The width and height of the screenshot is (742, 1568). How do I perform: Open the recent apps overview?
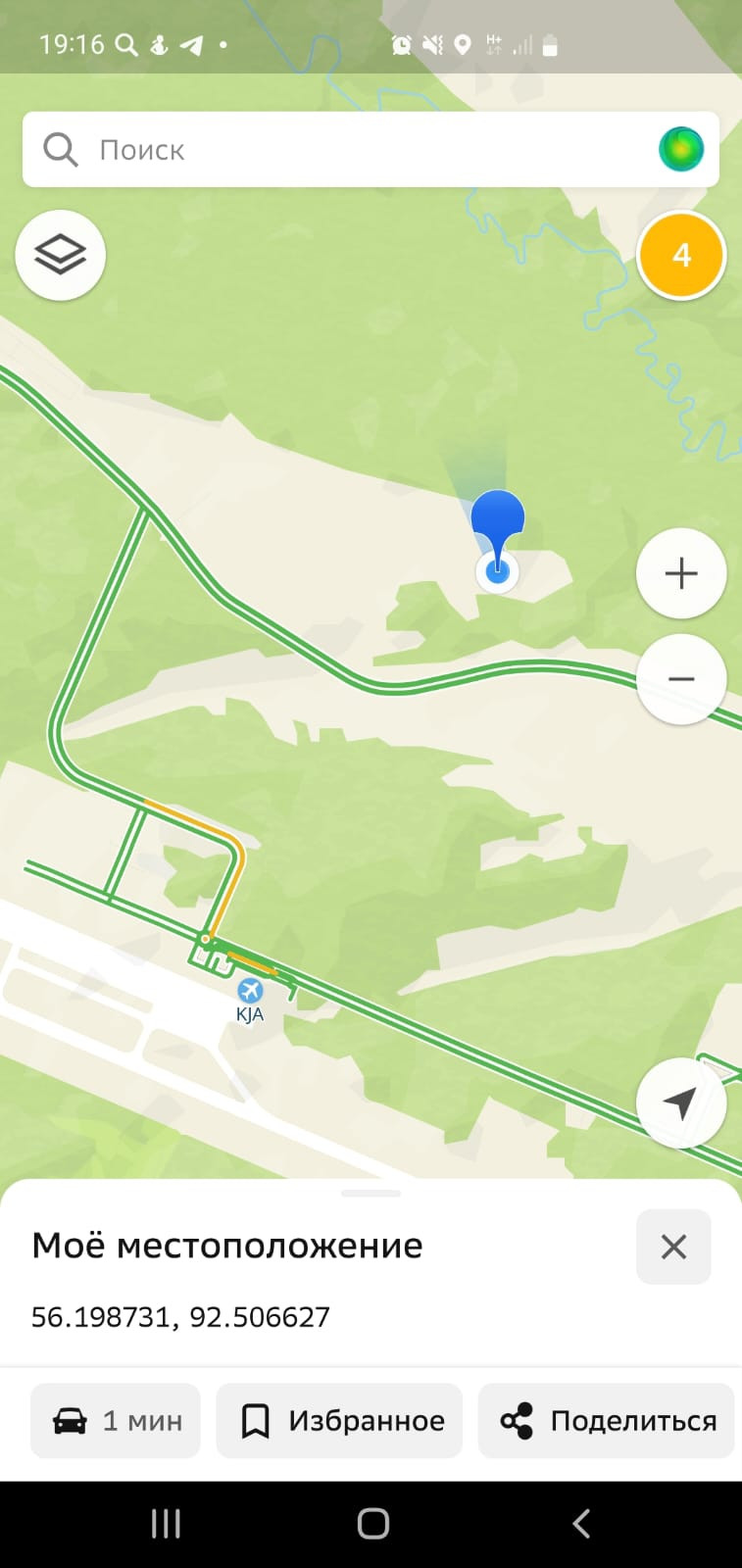[166, 1524]
